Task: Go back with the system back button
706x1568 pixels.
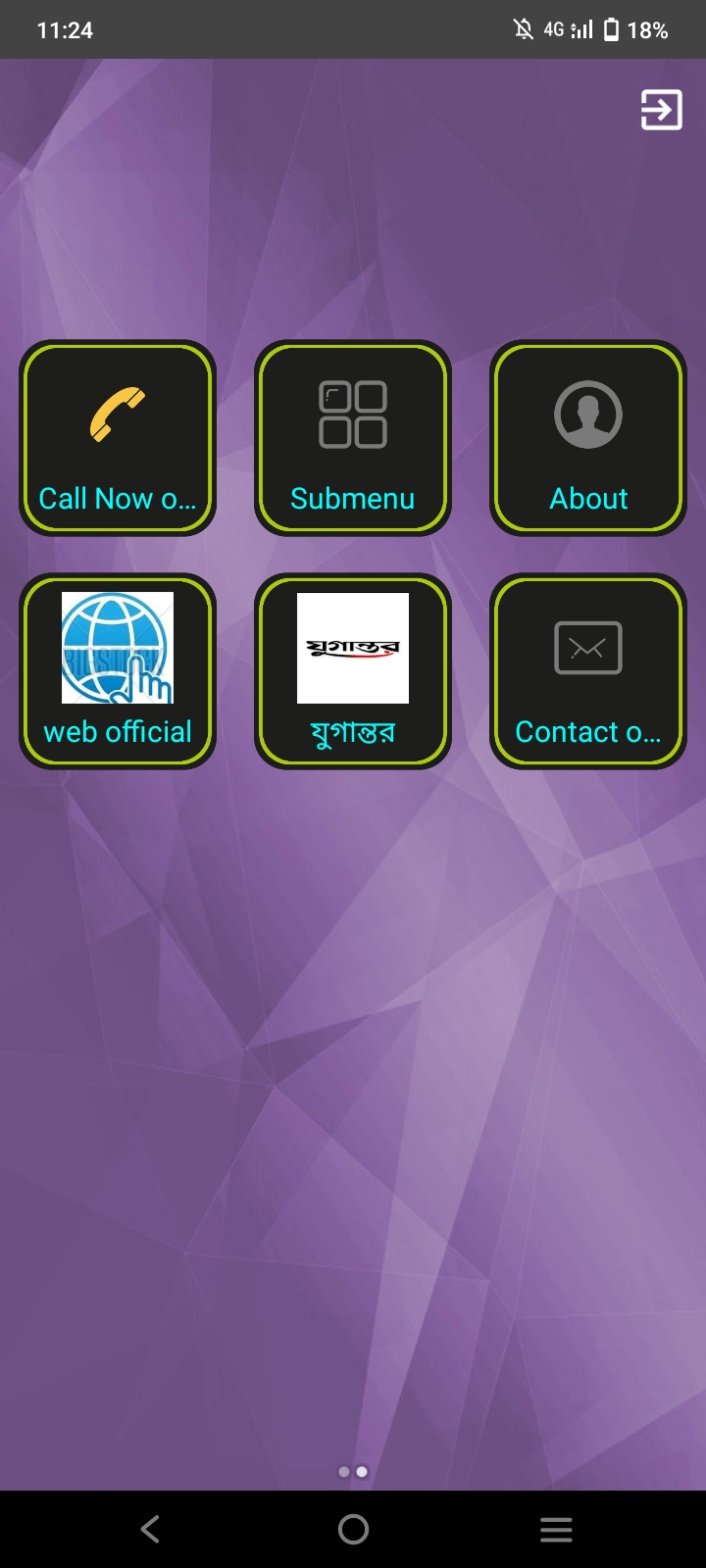Action: [x=150, y=1529]
